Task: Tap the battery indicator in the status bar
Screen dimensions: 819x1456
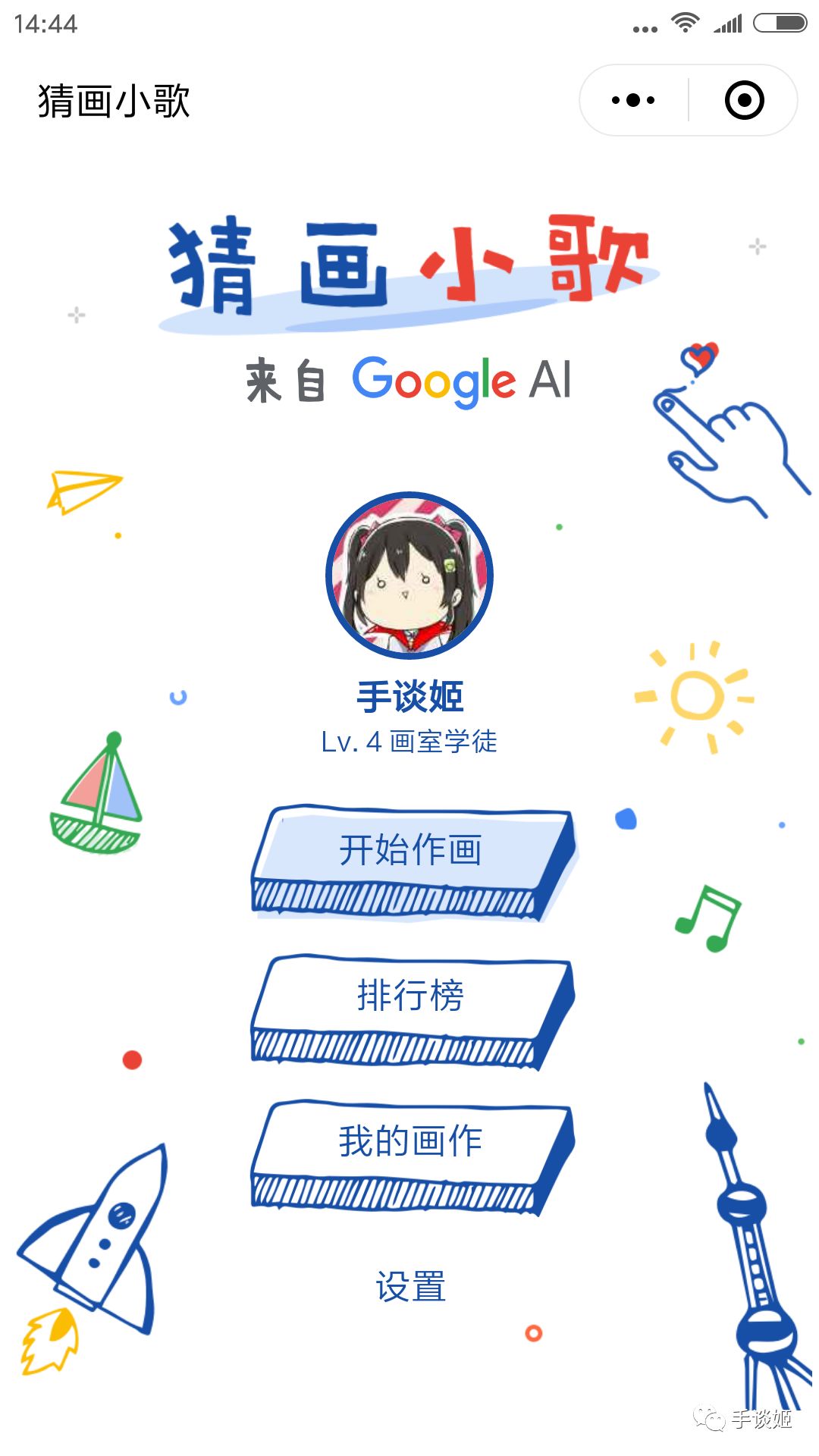Action: 781,23
